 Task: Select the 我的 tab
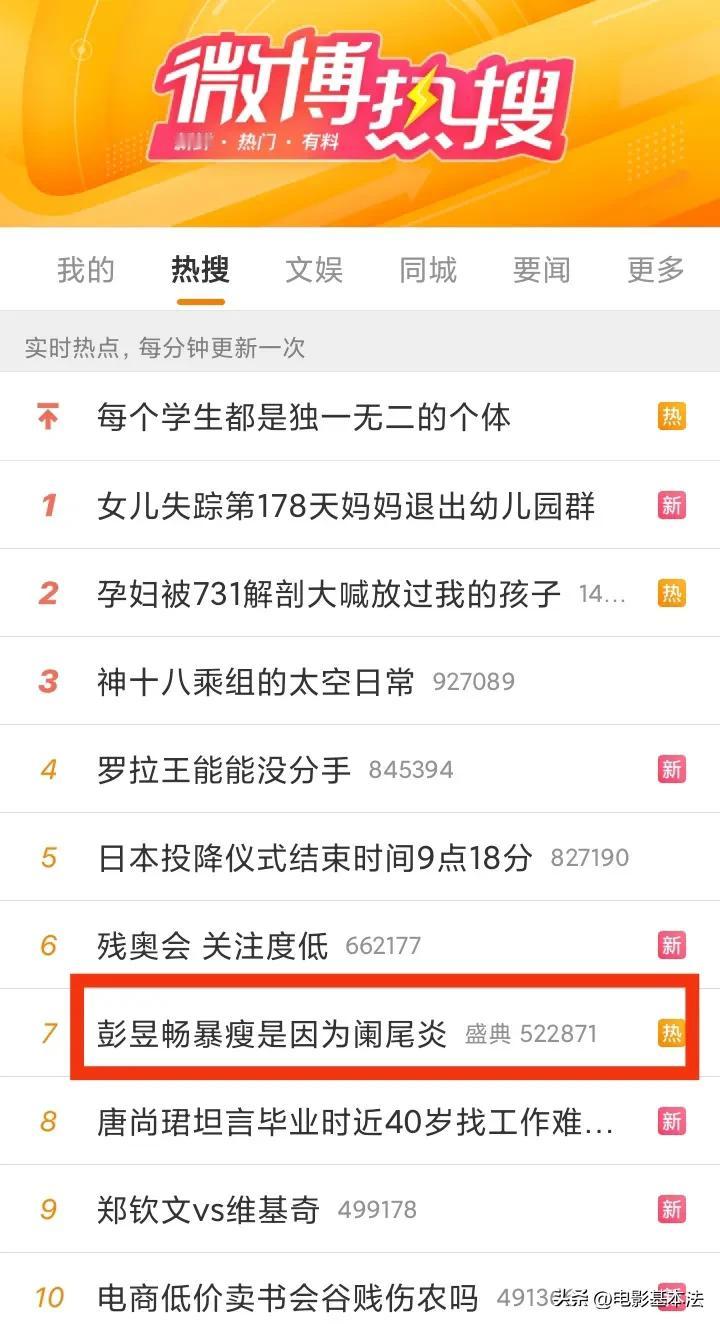85,270
